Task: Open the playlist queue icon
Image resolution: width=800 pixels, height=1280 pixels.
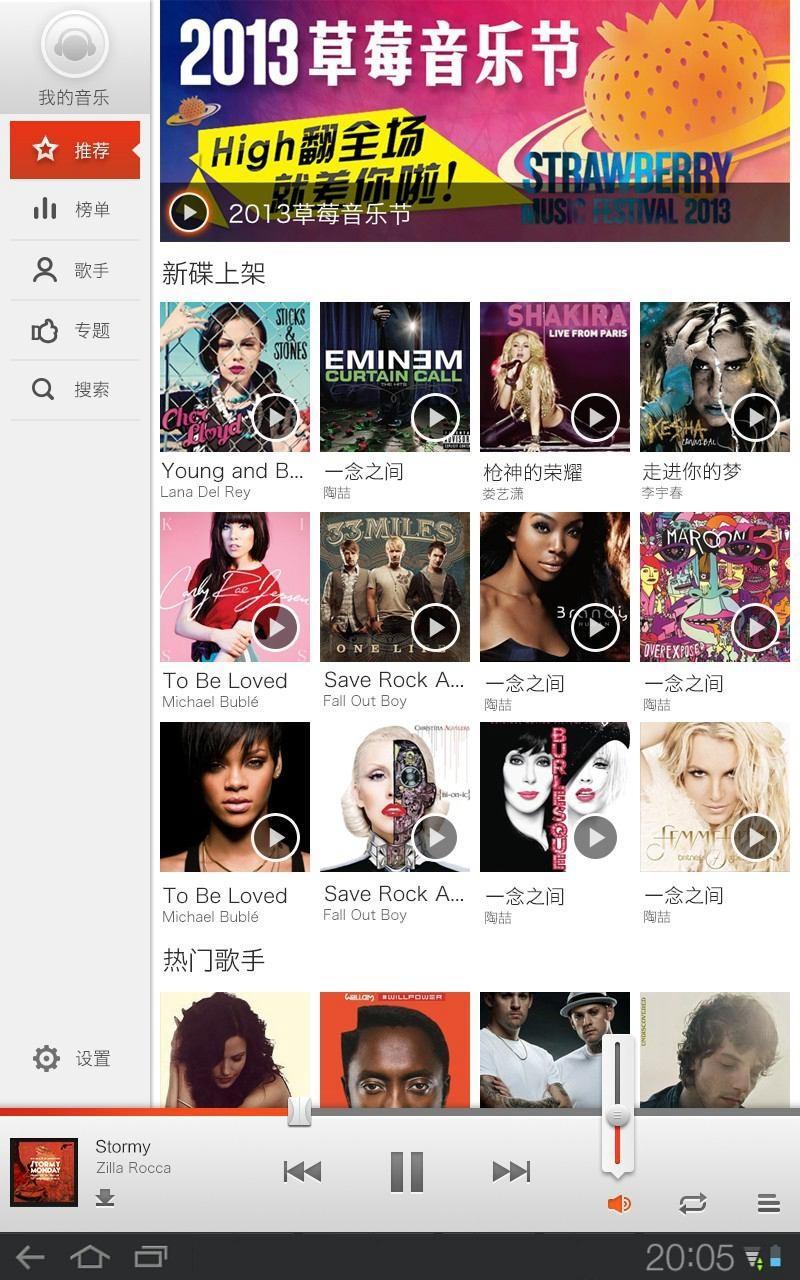Action: pos(768,1203)
